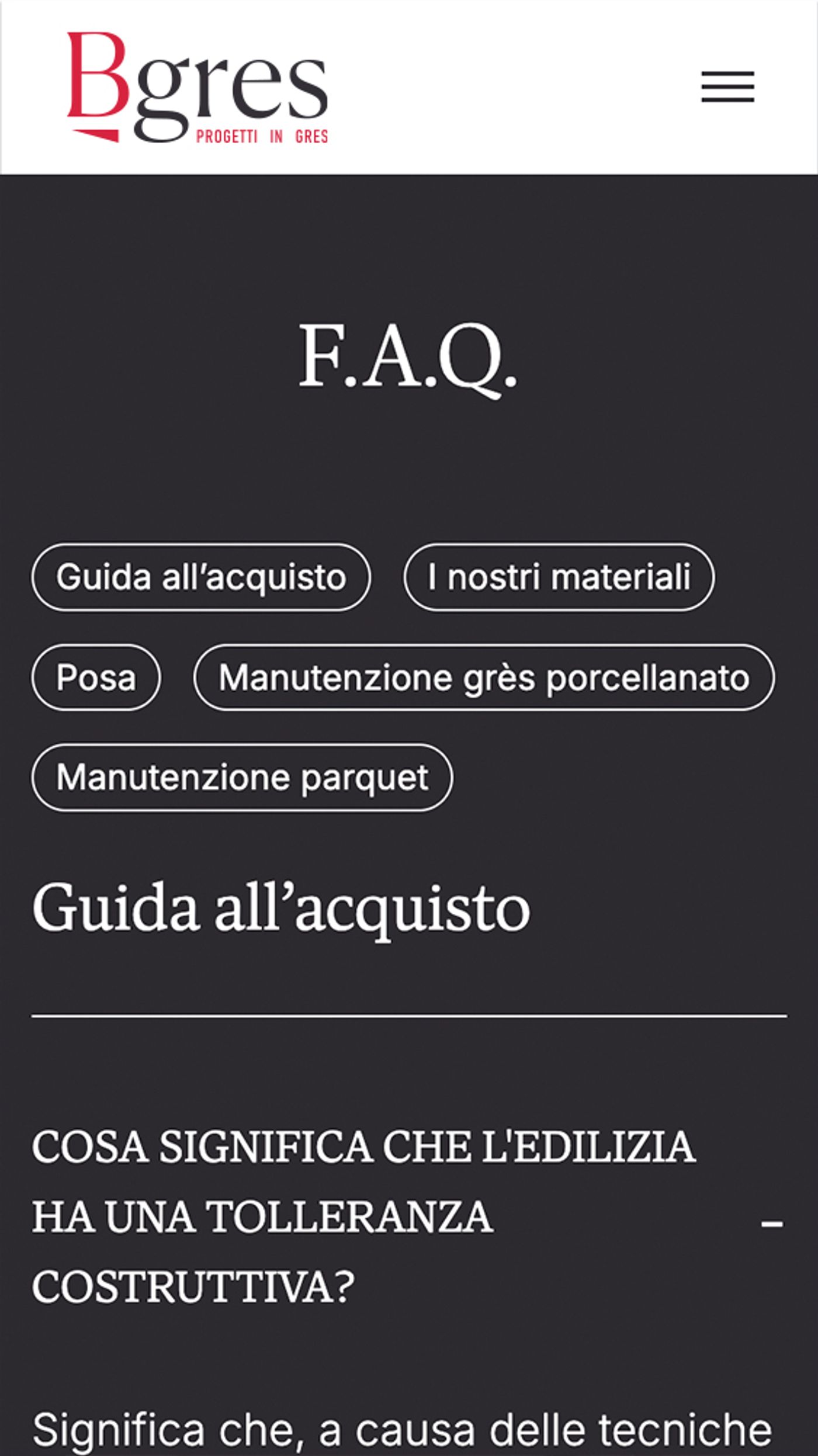818x1456 pixels.
Task: Collapse the tolleranza costruttiva question
Action: coord(771,1223)
